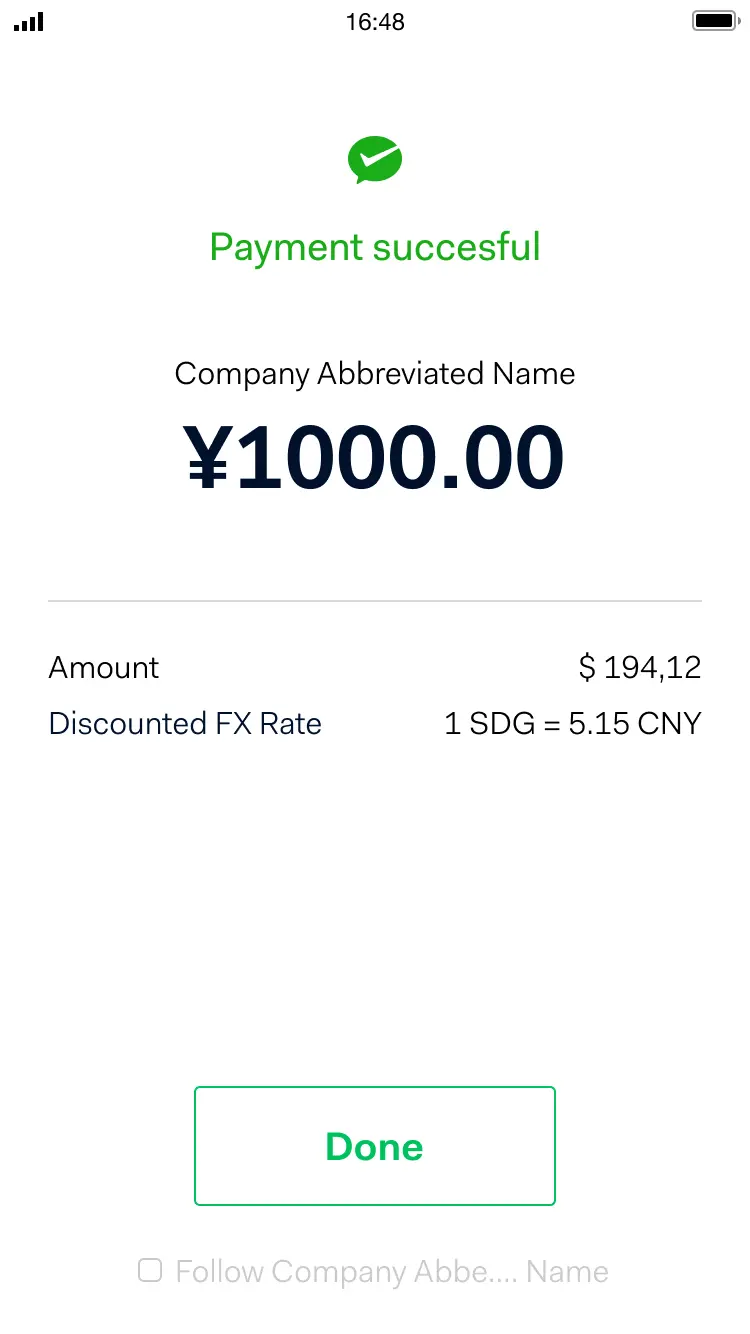Viewport: 750px width, 1334px height.
Task: Click the Follow Company Abbe.... Name link
Action: (x=390, y=1270)
